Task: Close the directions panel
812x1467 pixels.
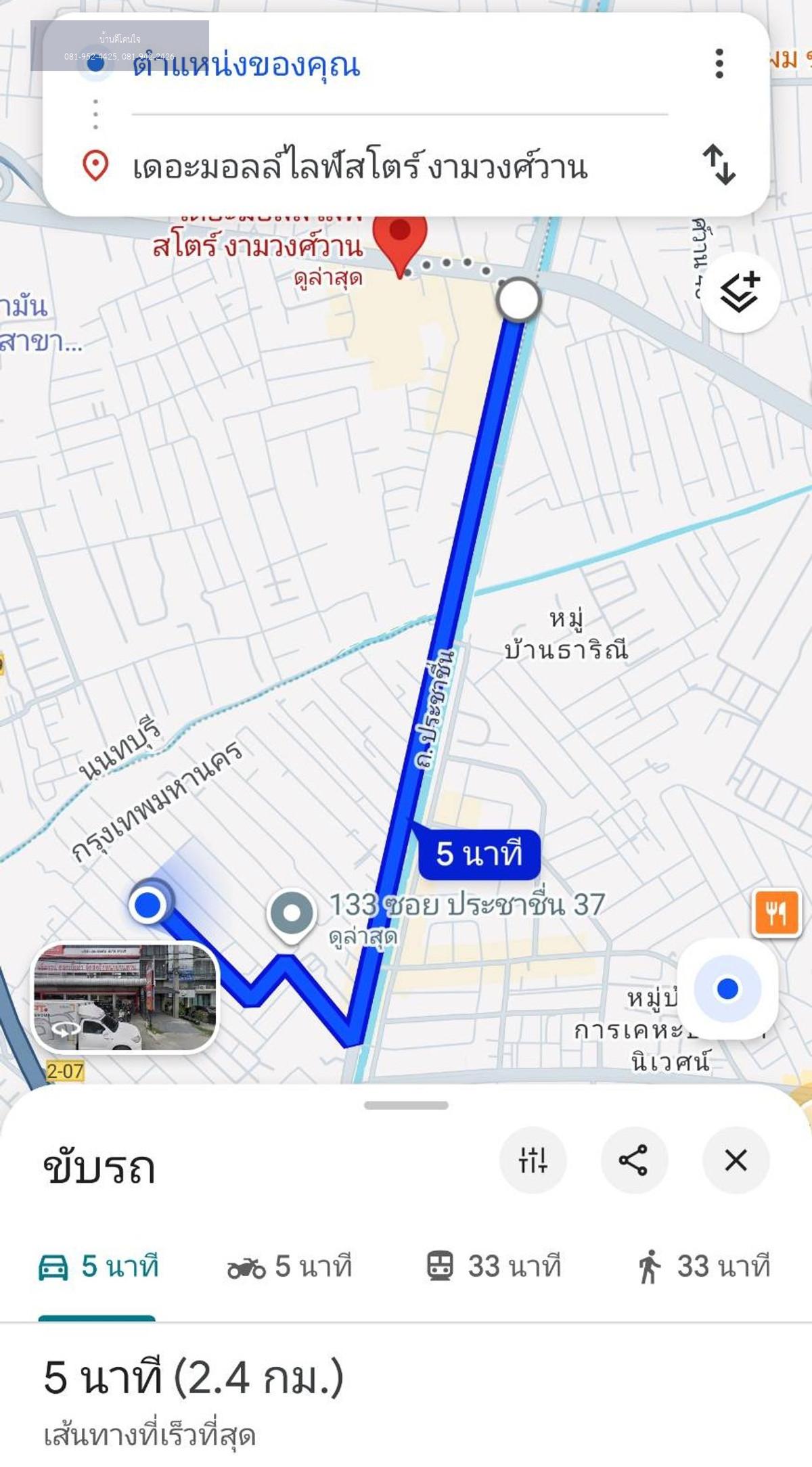Action: 736,1160
